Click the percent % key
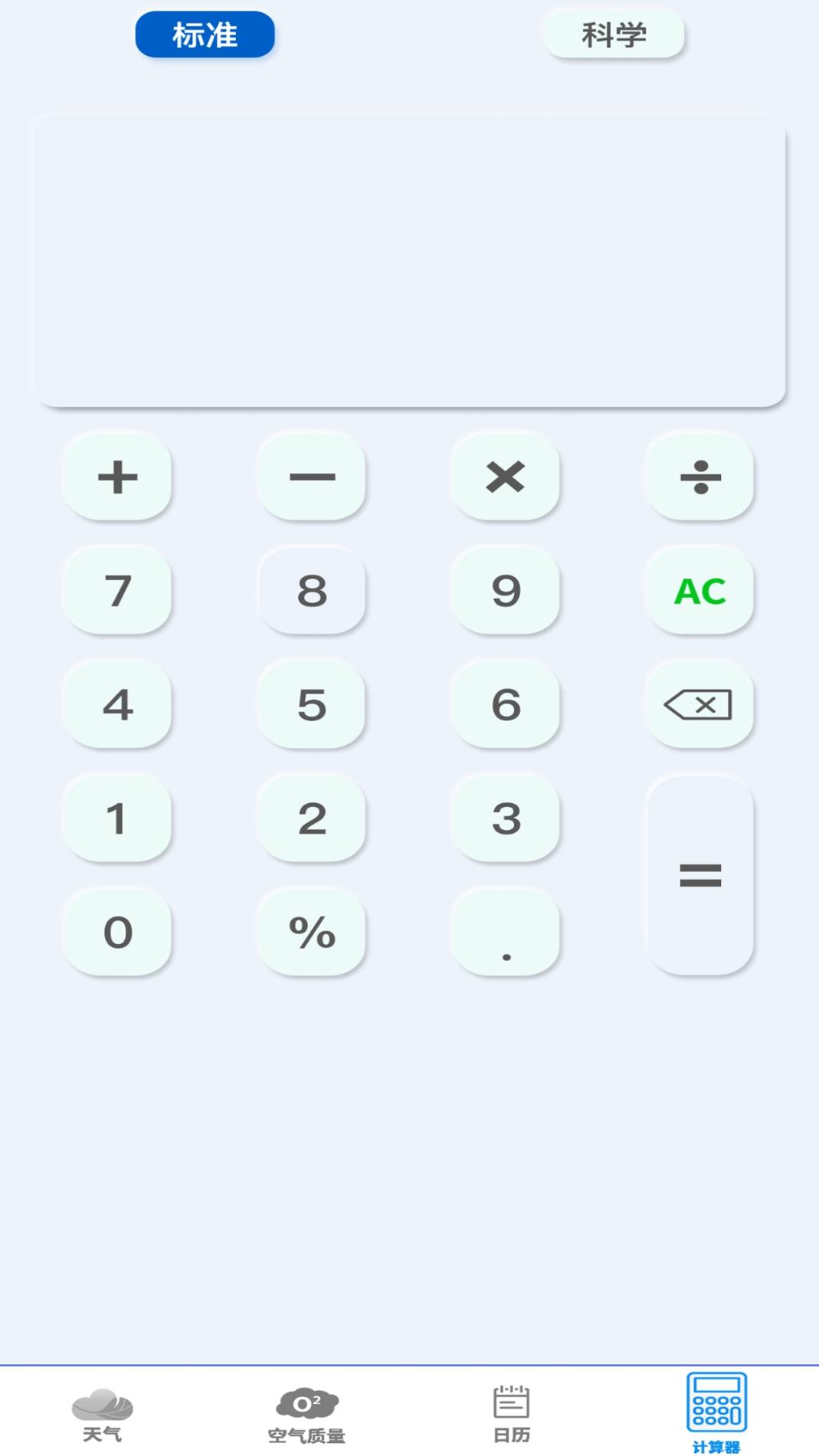 pos(311,933)
